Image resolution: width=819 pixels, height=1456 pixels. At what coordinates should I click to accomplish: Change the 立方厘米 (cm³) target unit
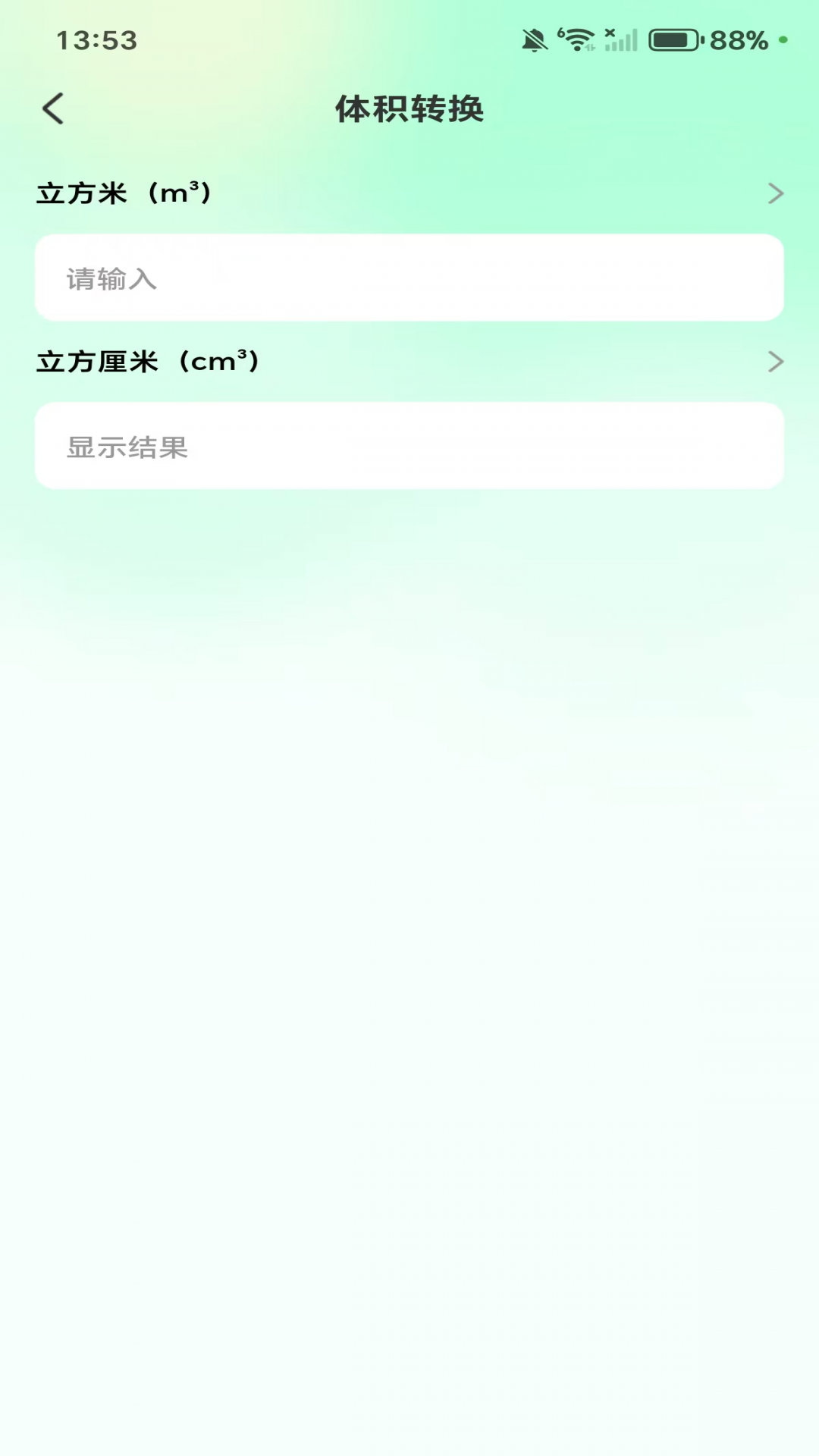tap(774, 362)
